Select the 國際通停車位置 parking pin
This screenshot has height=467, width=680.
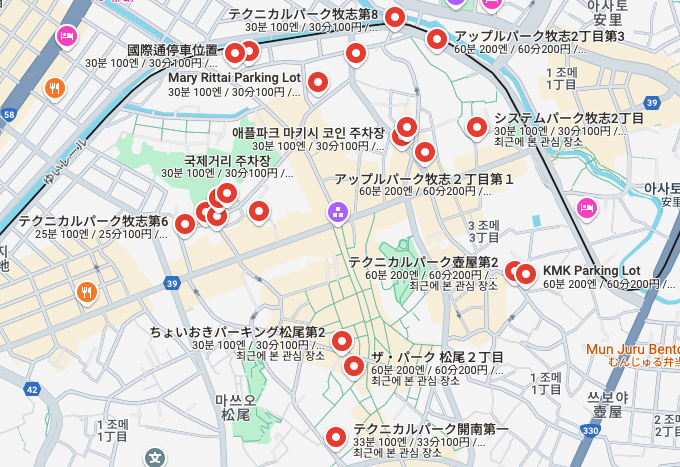(235, 53)
